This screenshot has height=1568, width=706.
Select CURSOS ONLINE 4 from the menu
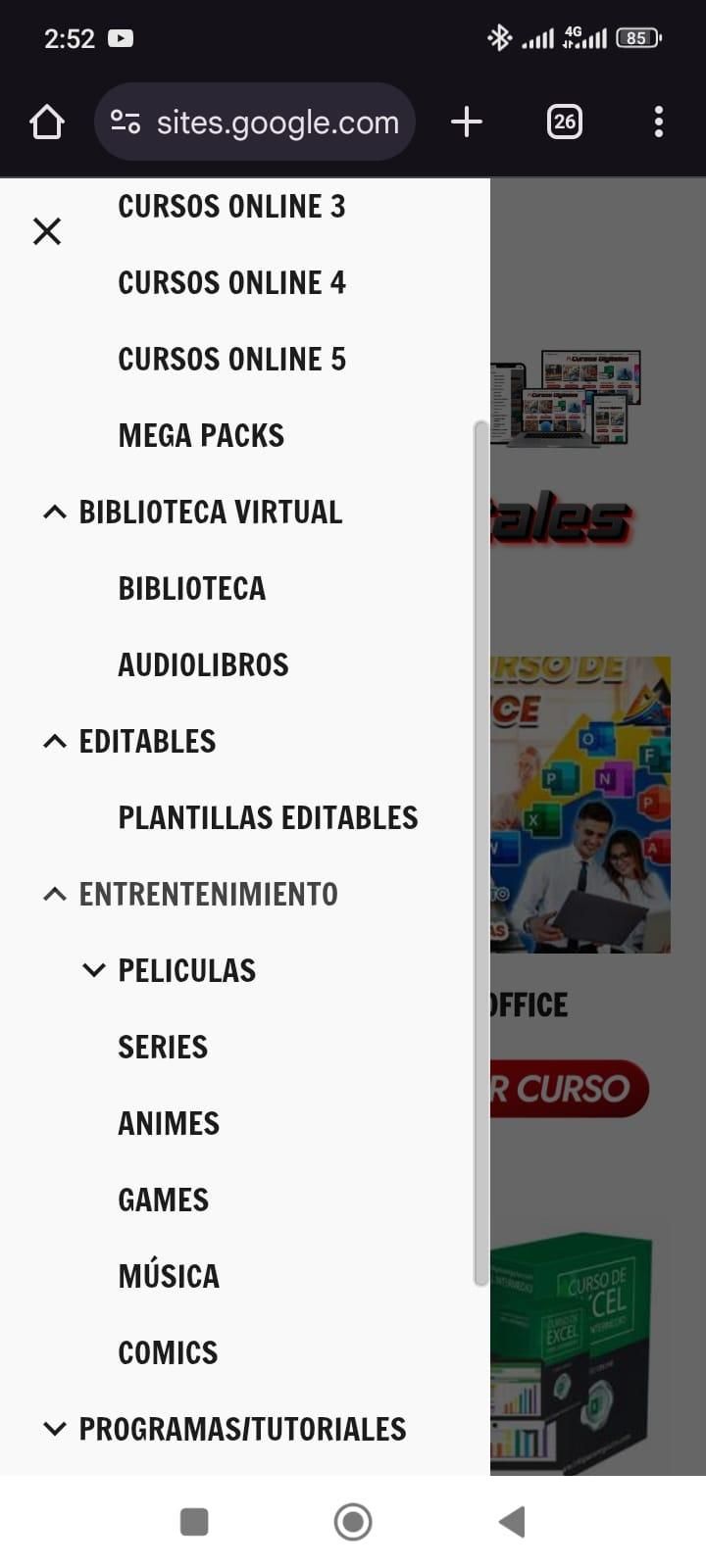(x=231, y=283)
